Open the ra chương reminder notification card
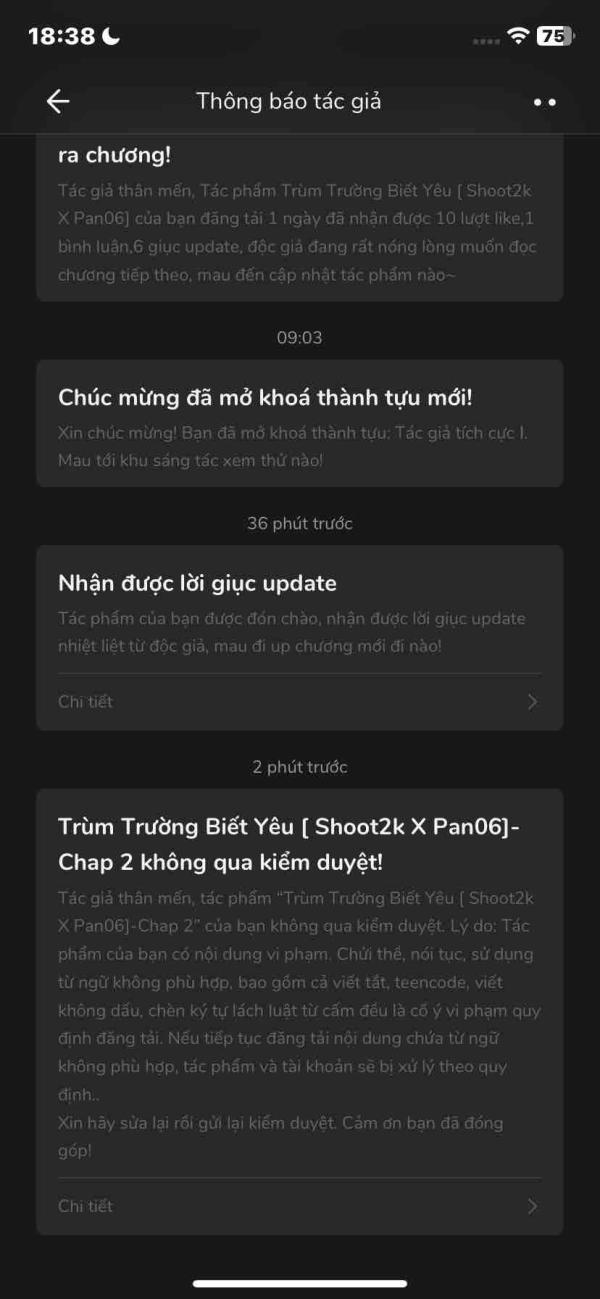The height and width of the screenshot is (1299, 600). tap(299, 218)
